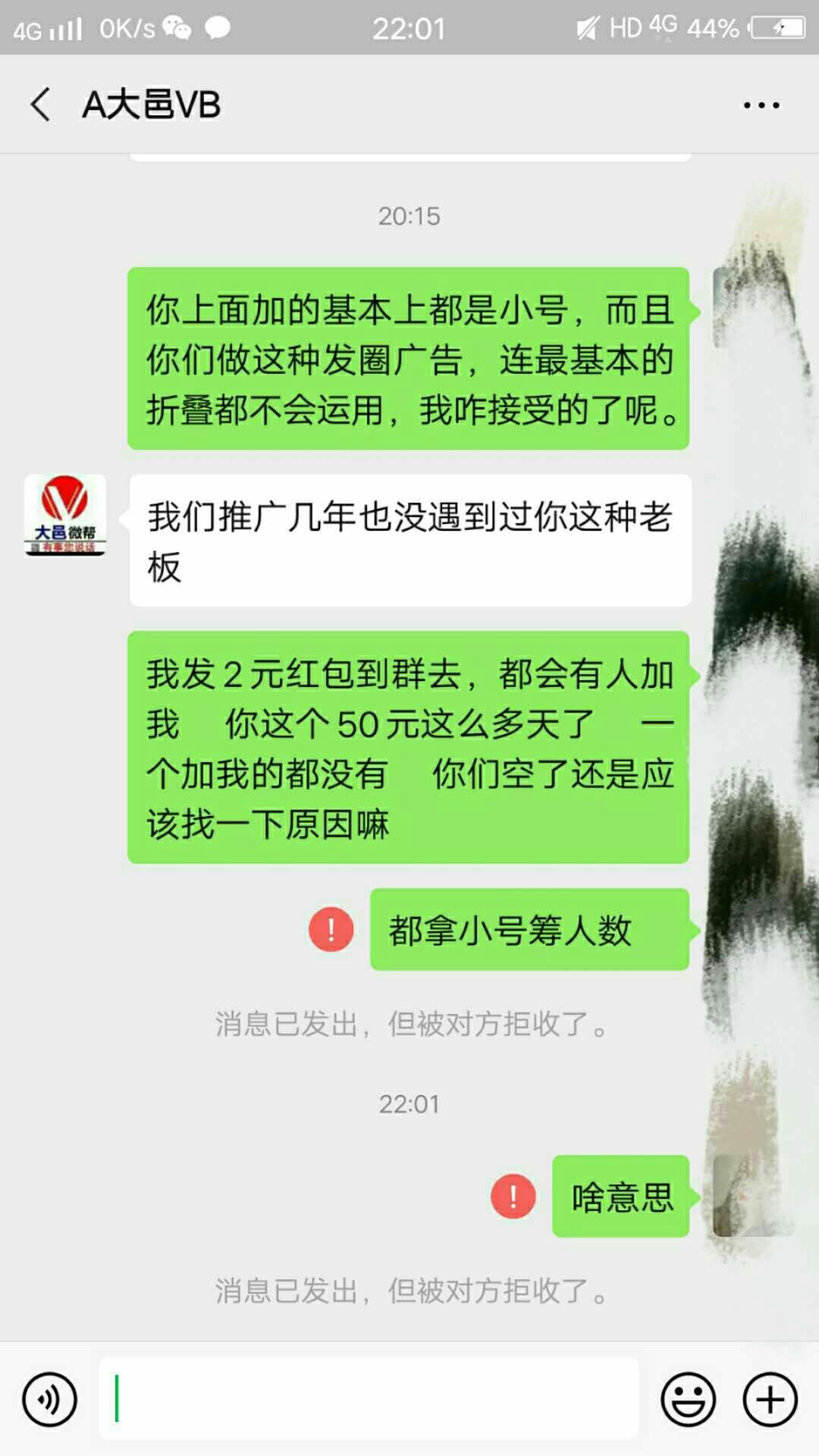The width and height of the screenshot is (819, 1456).
Task: Tap the resend alert beside 啥意思
Action: coord(513,1196)
